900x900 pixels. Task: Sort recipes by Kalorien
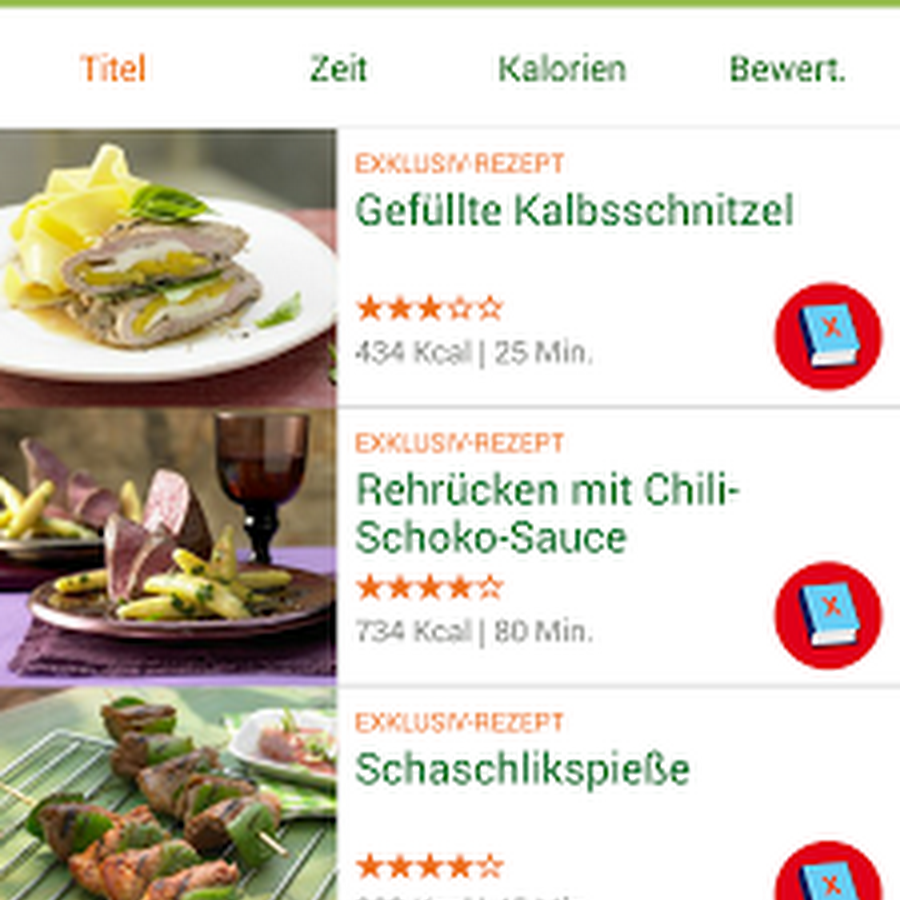point(562,69)
